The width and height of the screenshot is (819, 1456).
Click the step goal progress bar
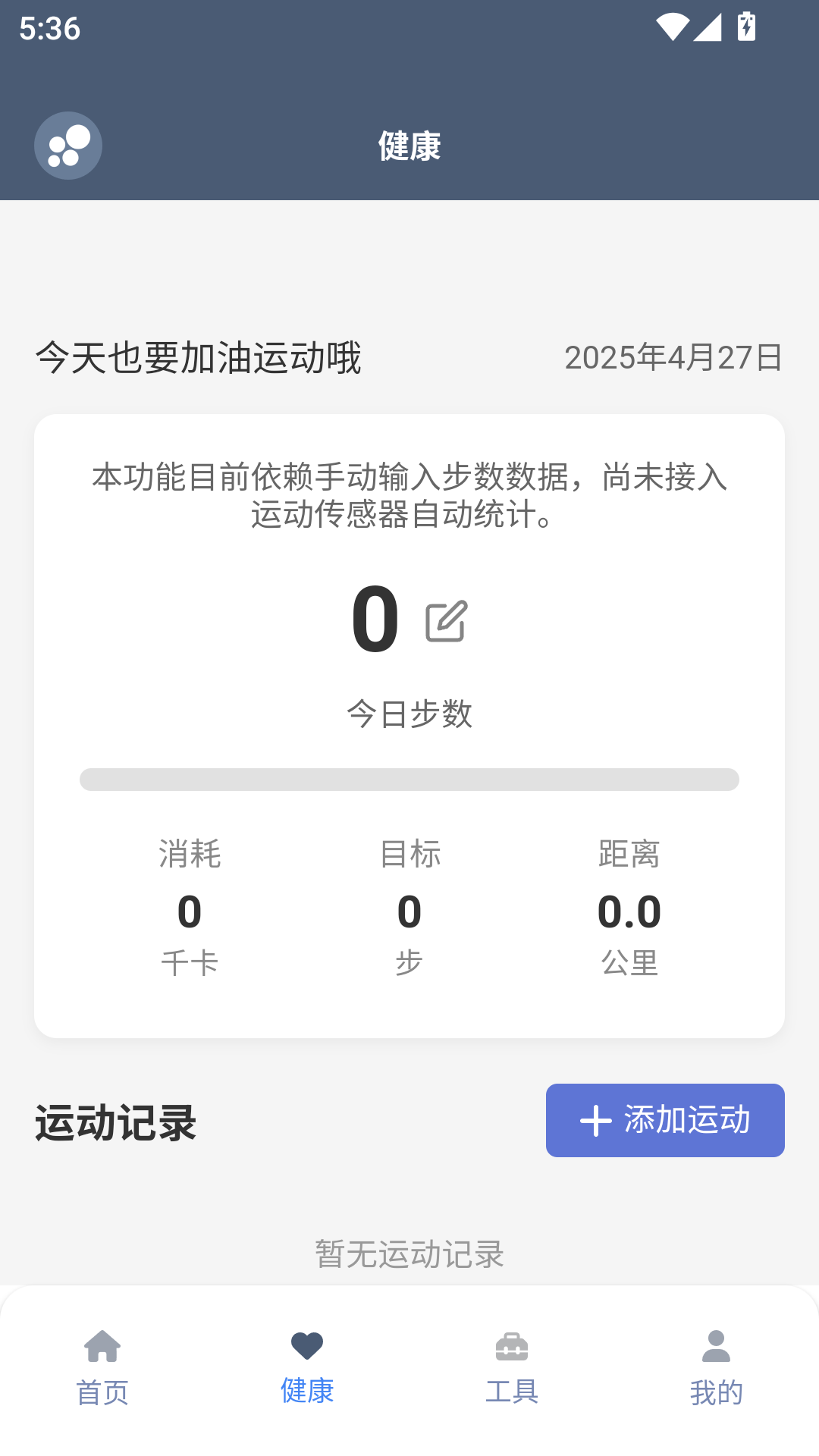pos(409,778)
